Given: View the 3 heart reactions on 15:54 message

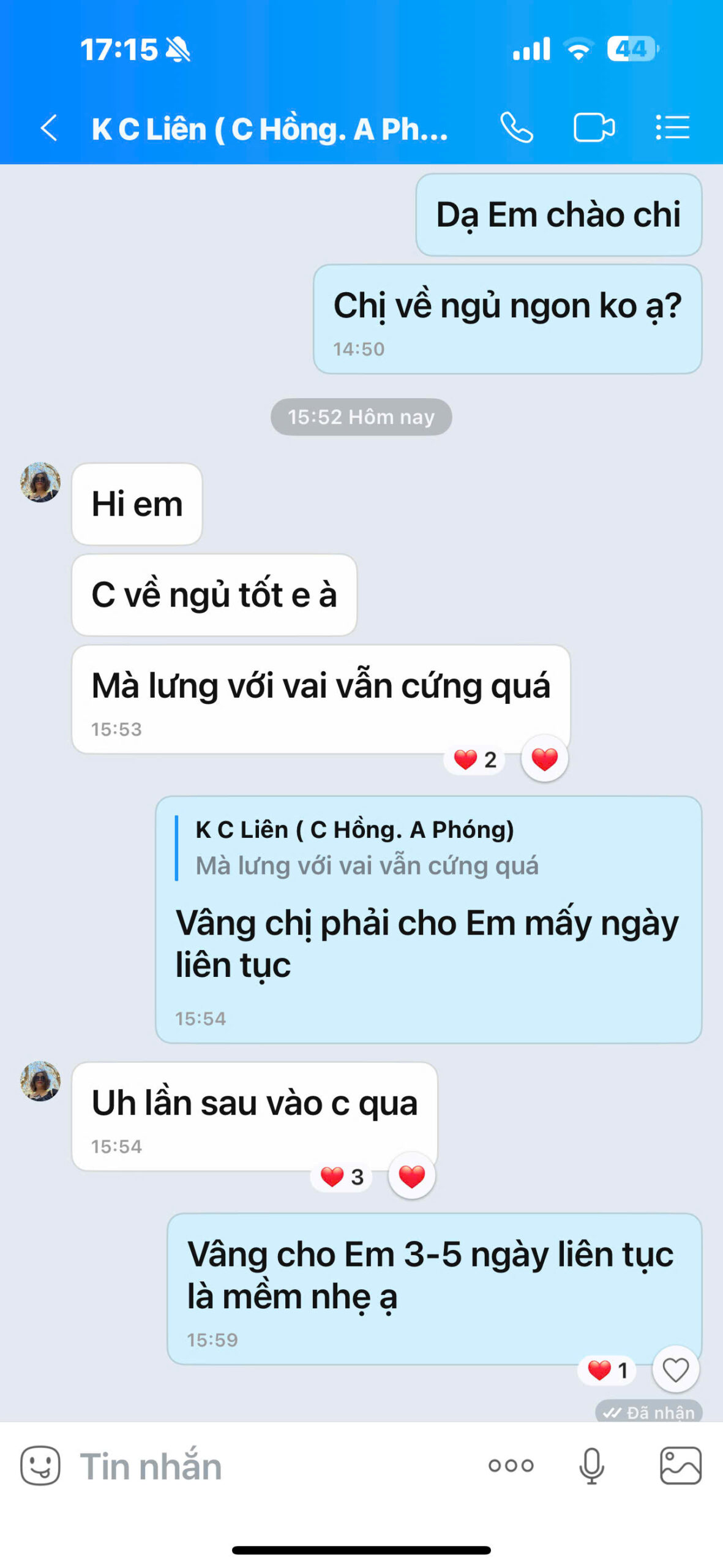Looking at the screenshot, I should pyautogui.click(x=342, y=1177).
